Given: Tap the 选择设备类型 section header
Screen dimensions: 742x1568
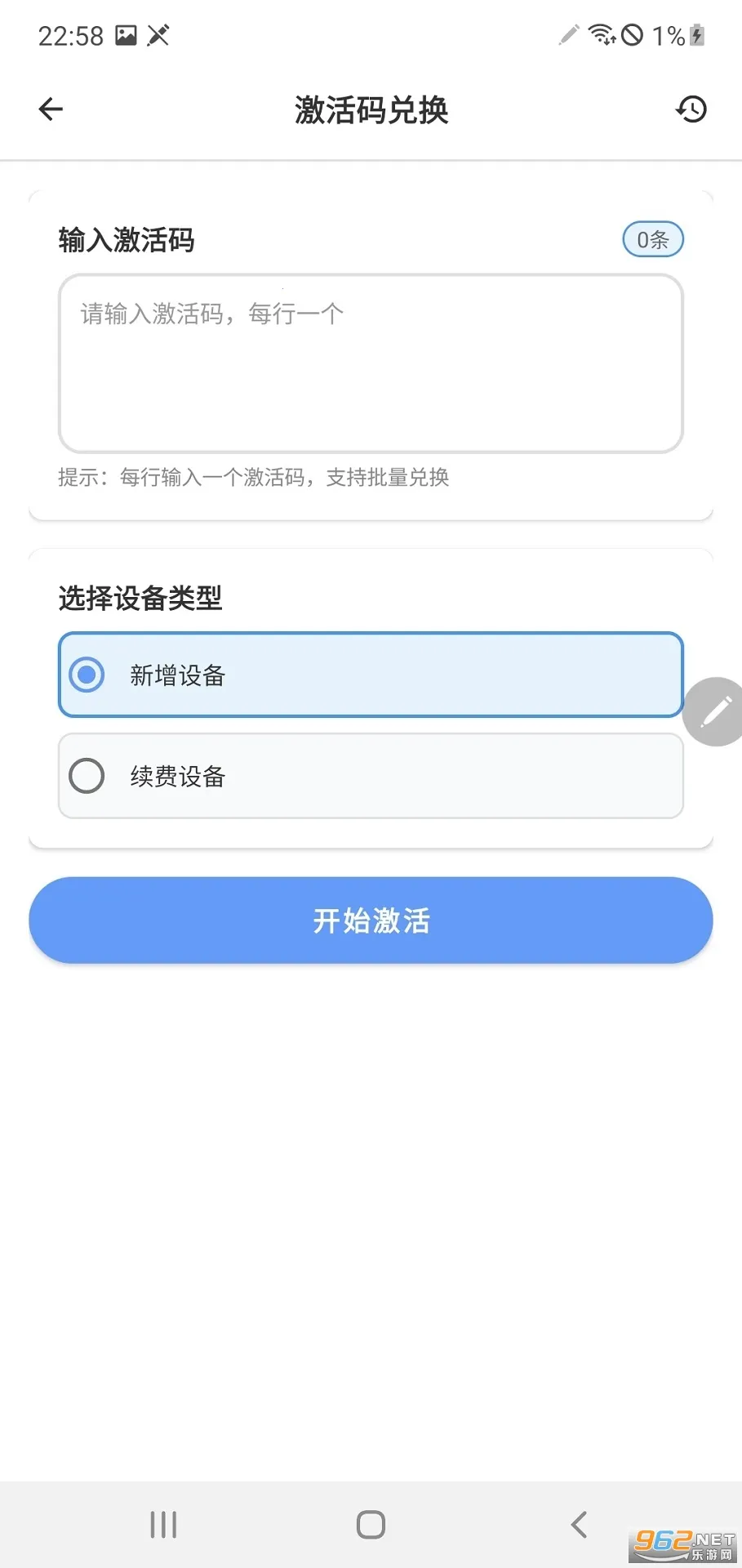Looking at the screenshot, I should (140, 599).
